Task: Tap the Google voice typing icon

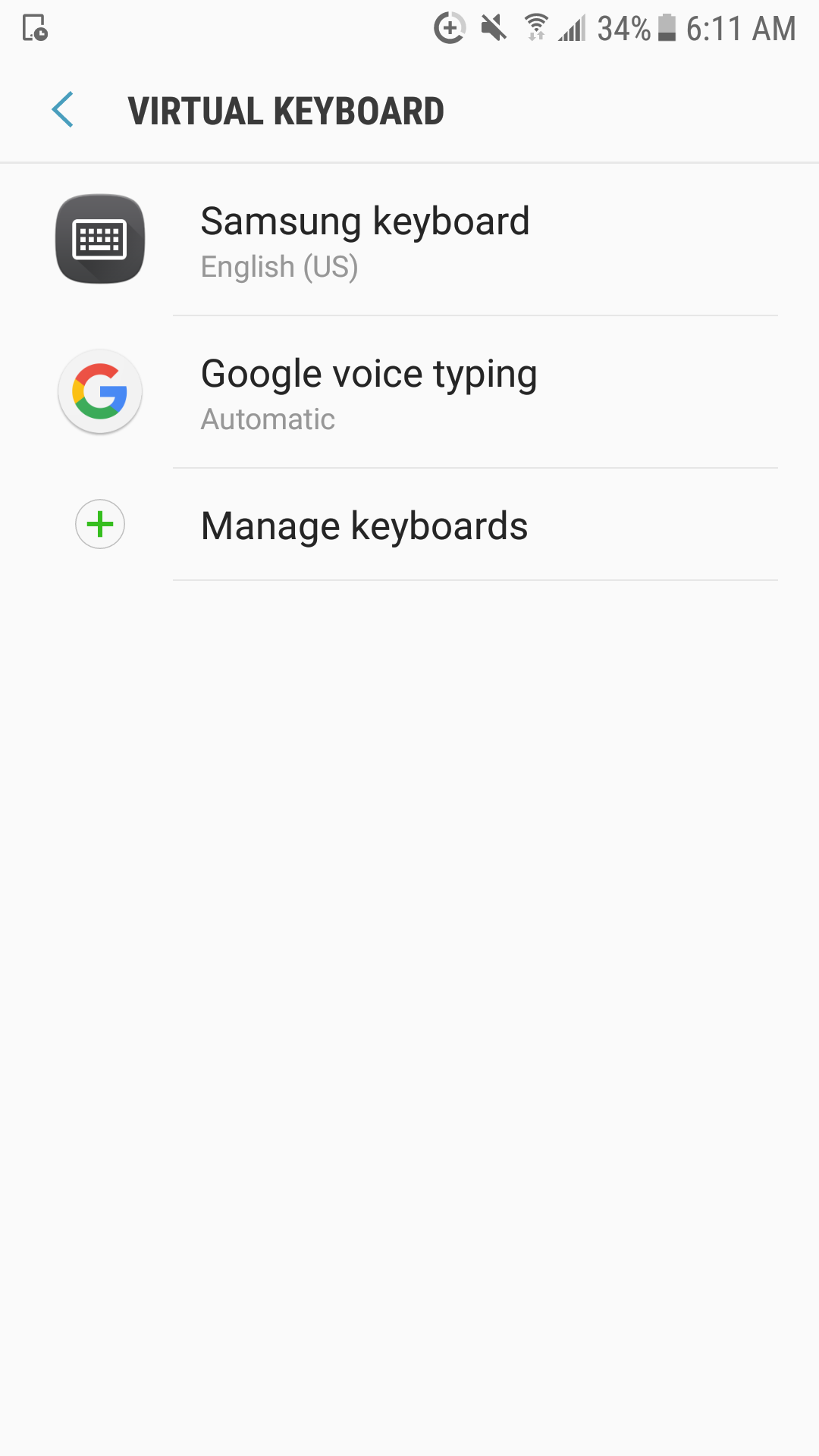Action: 99,391
